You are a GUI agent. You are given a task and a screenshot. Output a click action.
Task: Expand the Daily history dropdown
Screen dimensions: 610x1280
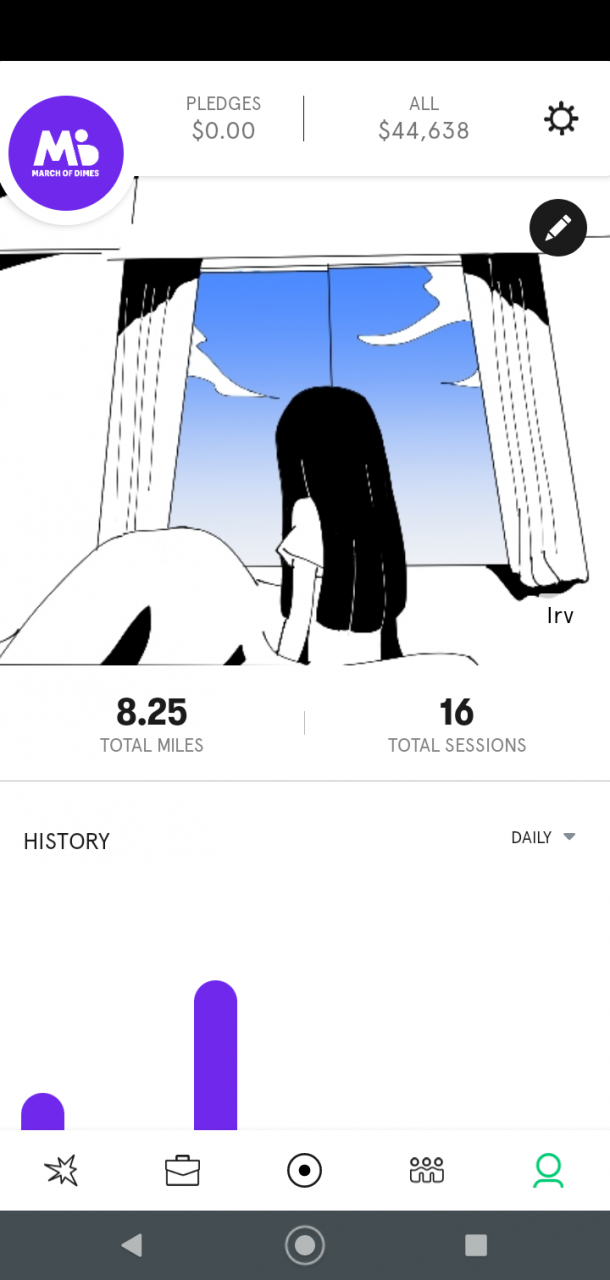coord(543,838)
